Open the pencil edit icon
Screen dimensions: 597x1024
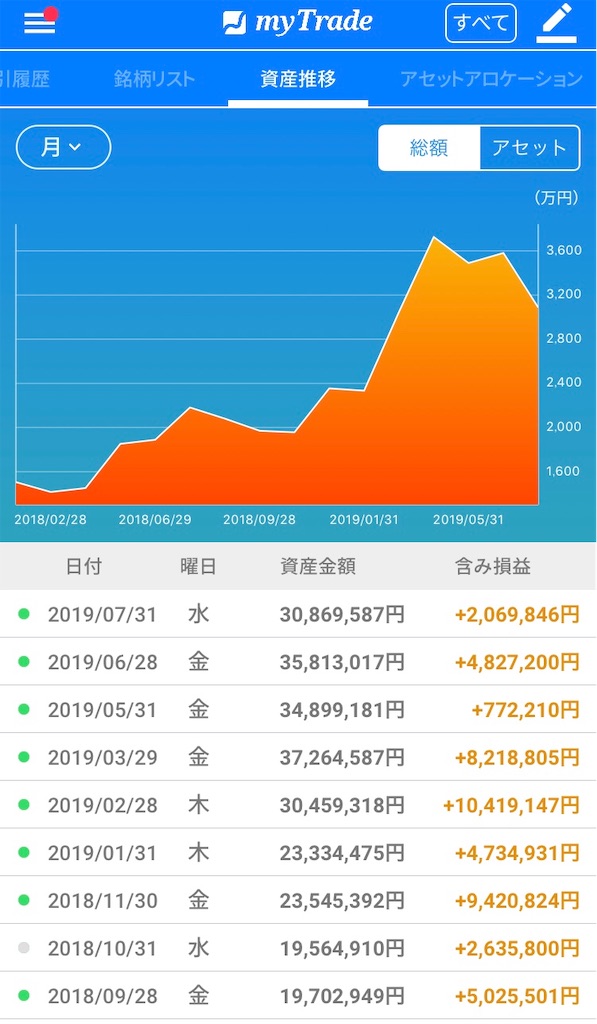557,23
